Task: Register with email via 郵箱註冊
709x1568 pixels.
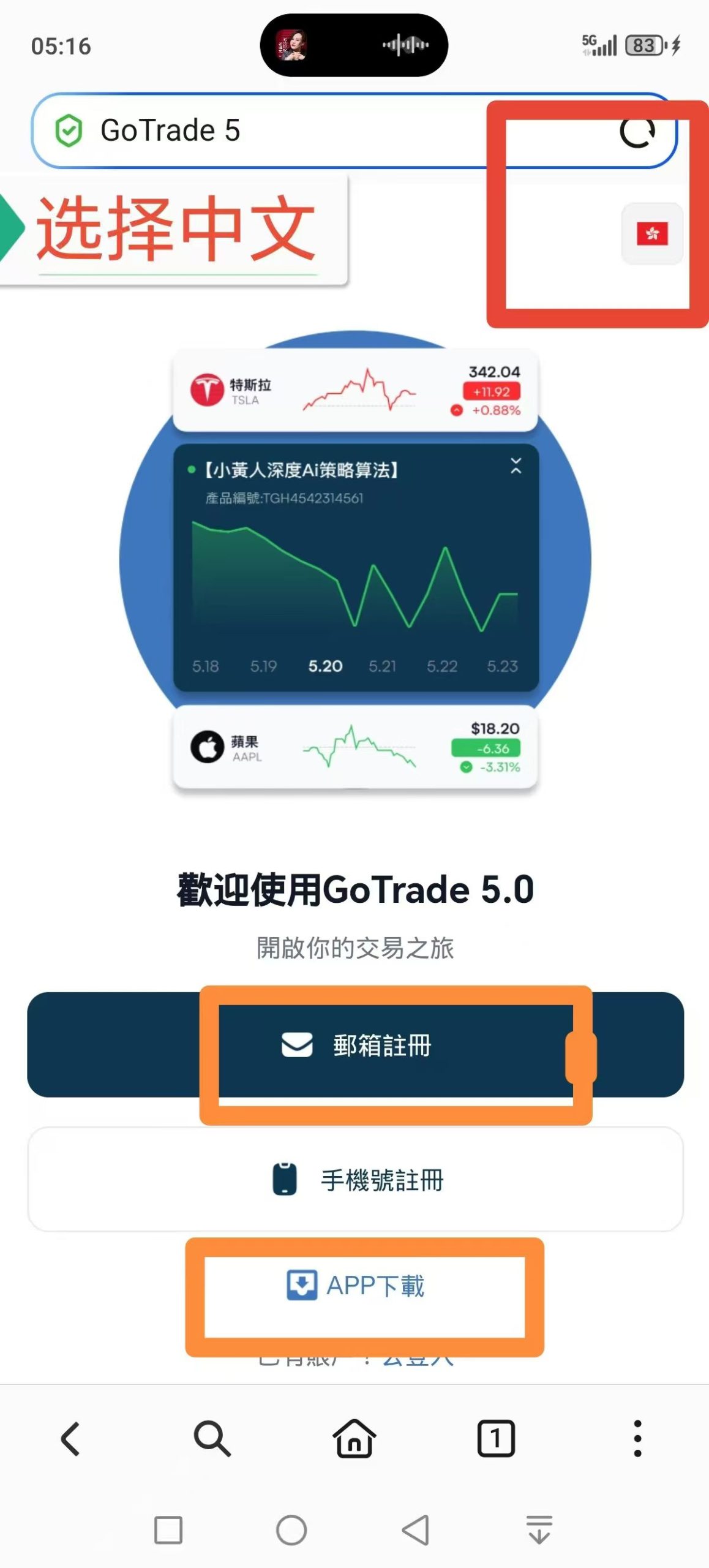Action: point(355,1045)
